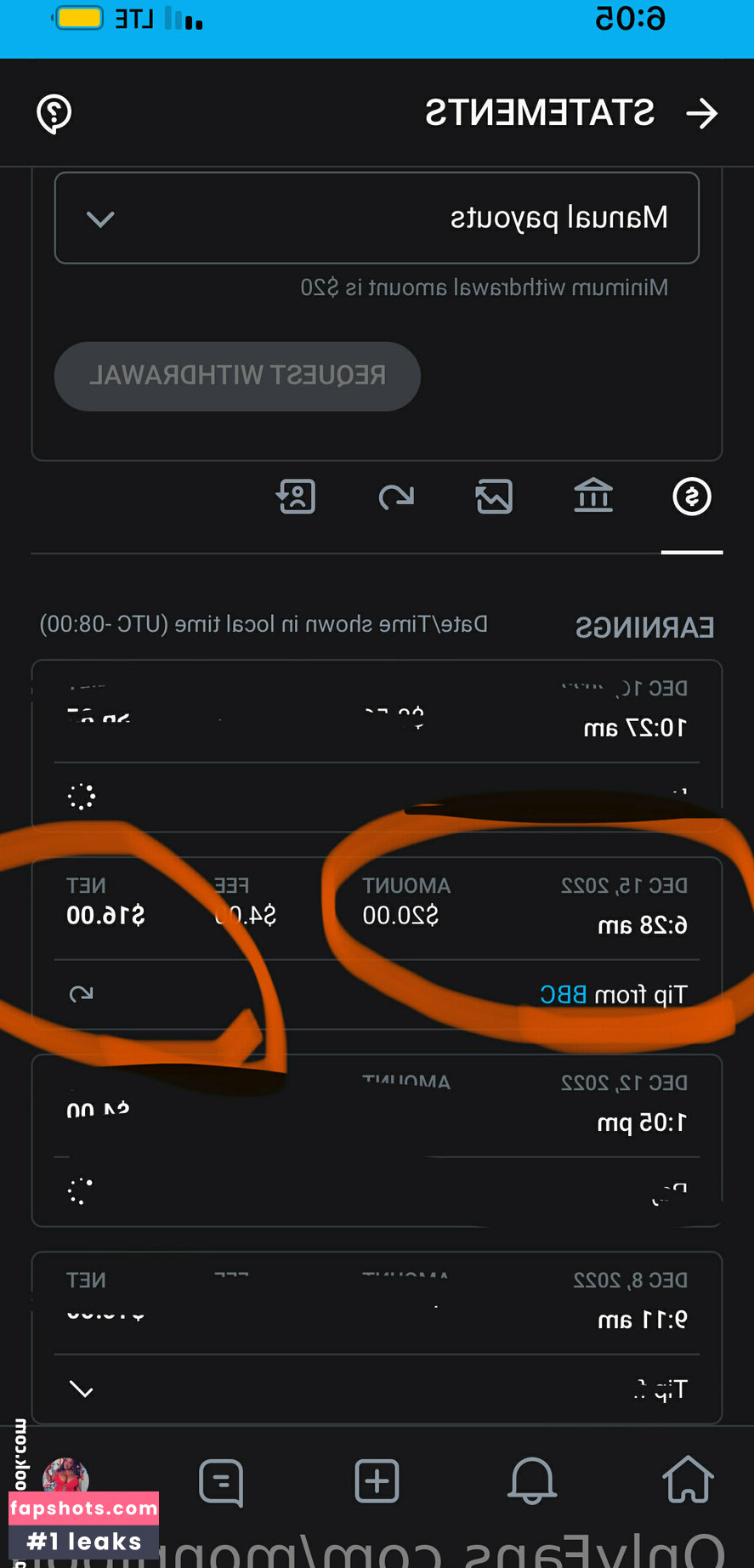Expand the Dec 8, 2022 entry chevron
Viewport: 754px width, 1568px height.
tap(82, 1389)
